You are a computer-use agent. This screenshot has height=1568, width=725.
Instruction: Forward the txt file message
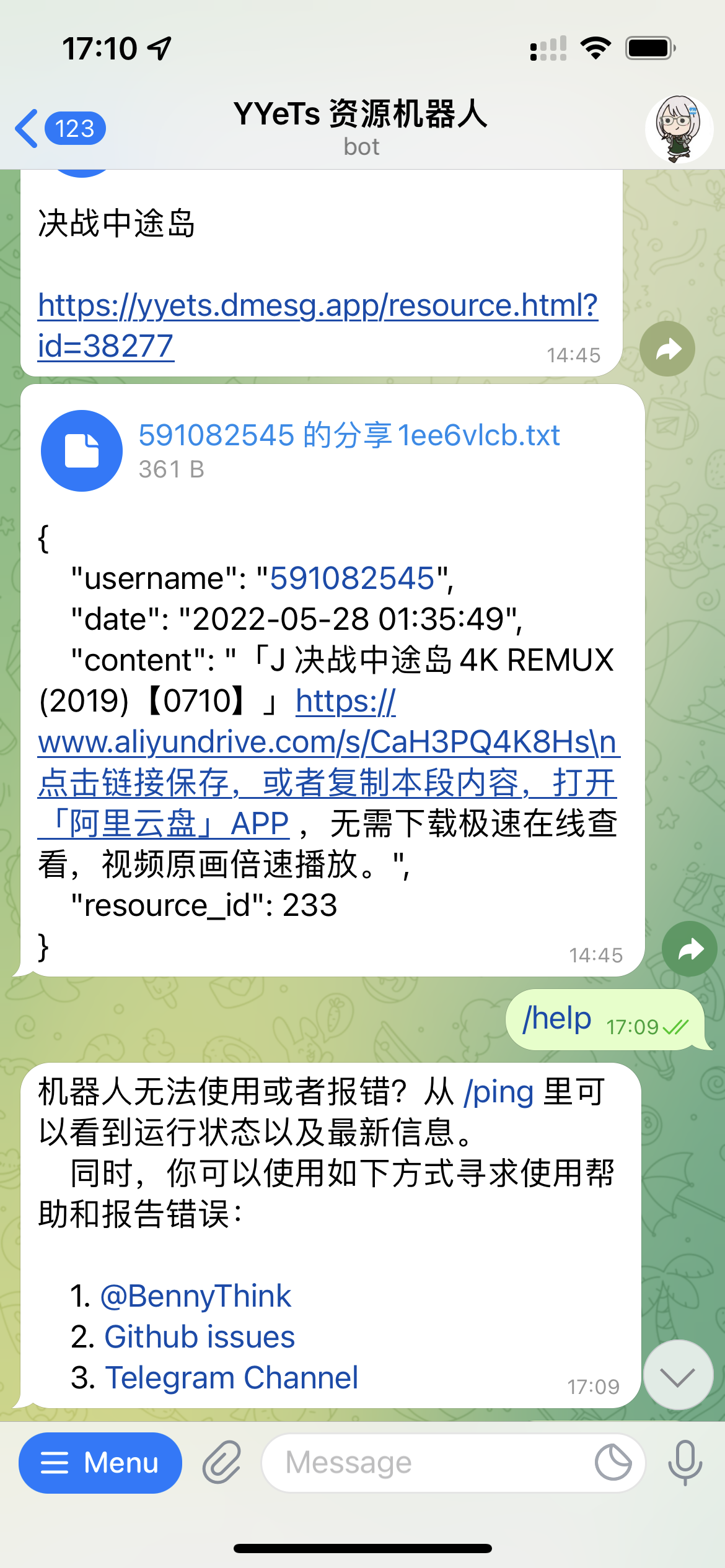click(689, 949)
